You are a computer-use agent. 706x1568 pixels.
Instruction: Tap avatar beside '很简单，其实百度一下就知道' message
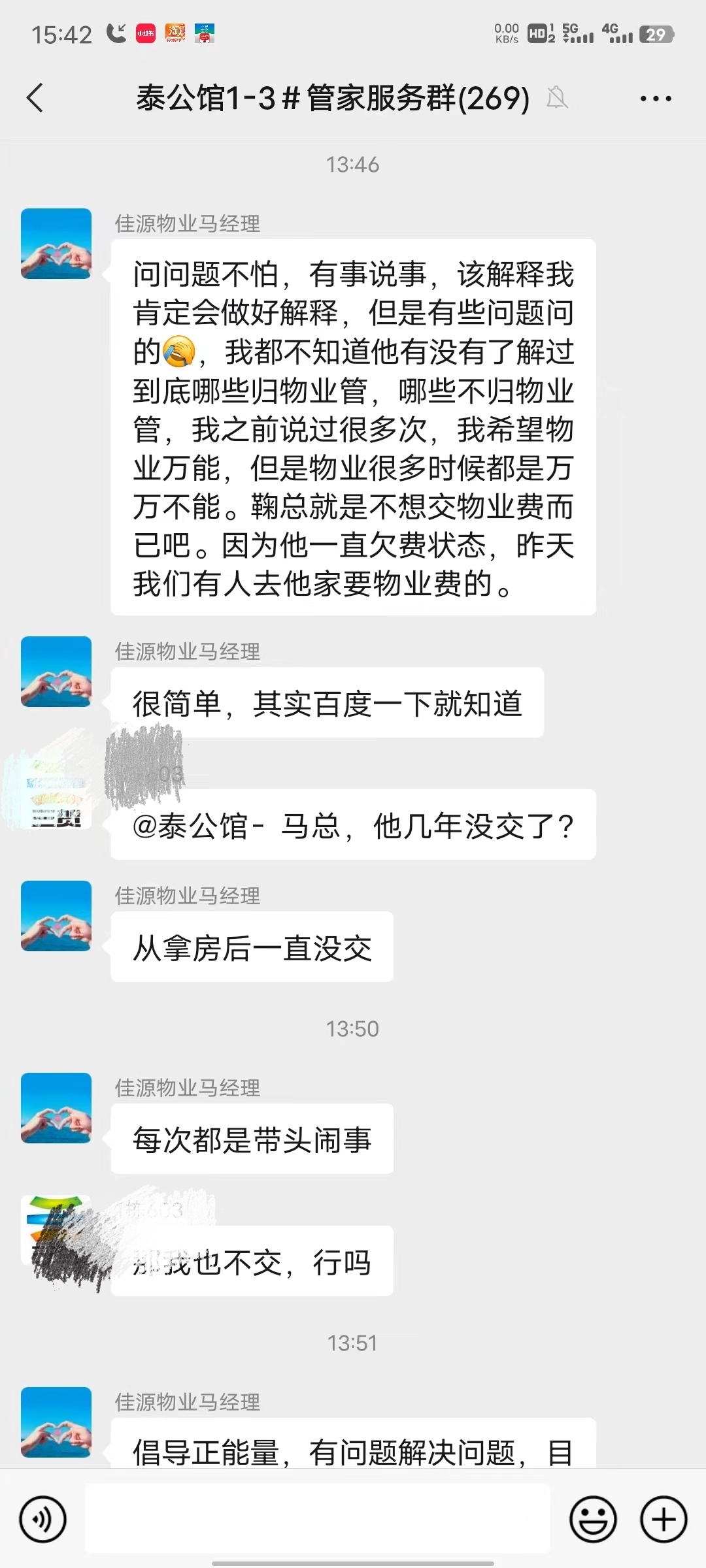coord(56,672)
